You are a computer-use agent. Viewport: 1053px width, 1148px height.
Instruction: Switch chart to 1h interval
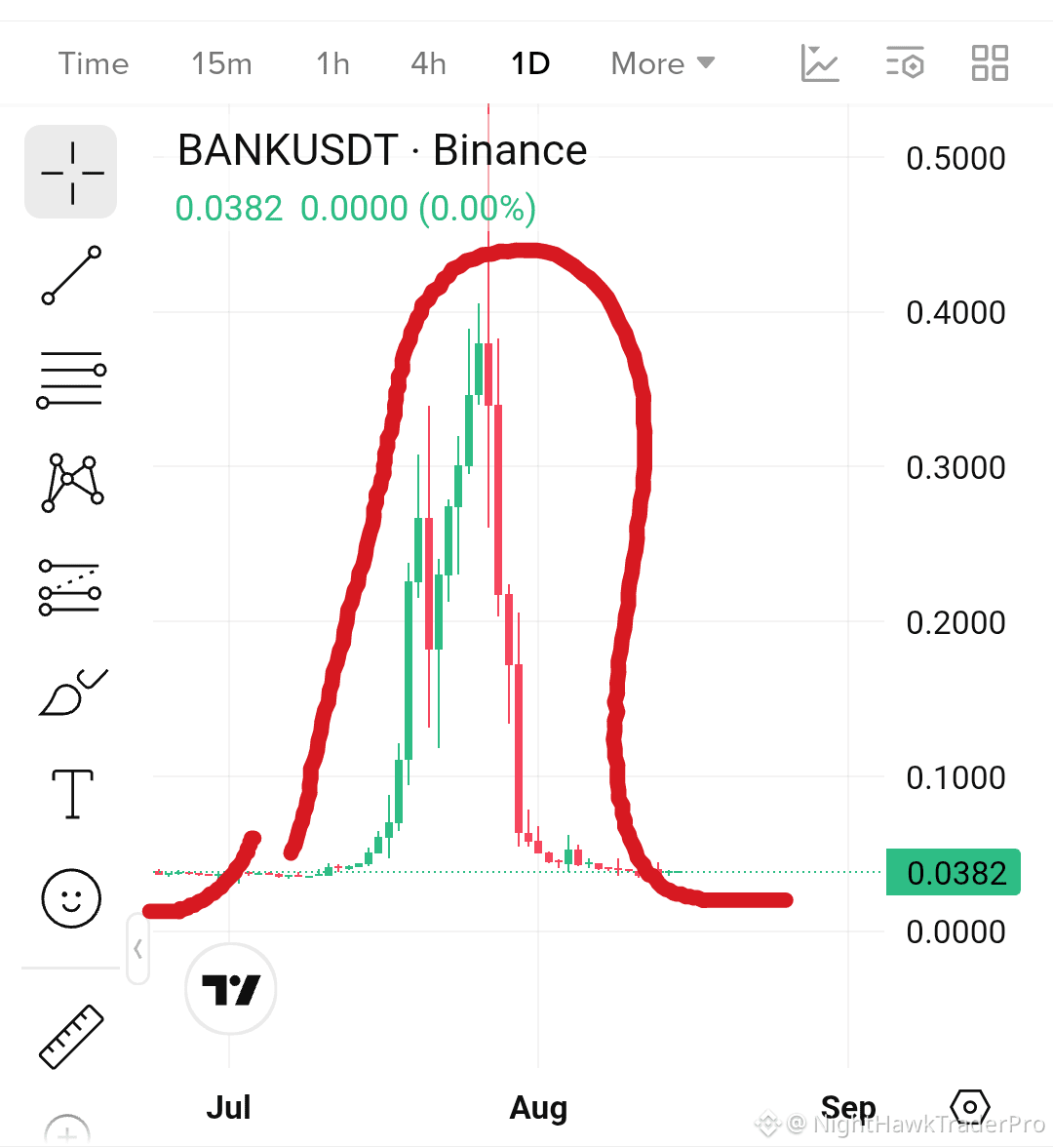coord(332,63)
